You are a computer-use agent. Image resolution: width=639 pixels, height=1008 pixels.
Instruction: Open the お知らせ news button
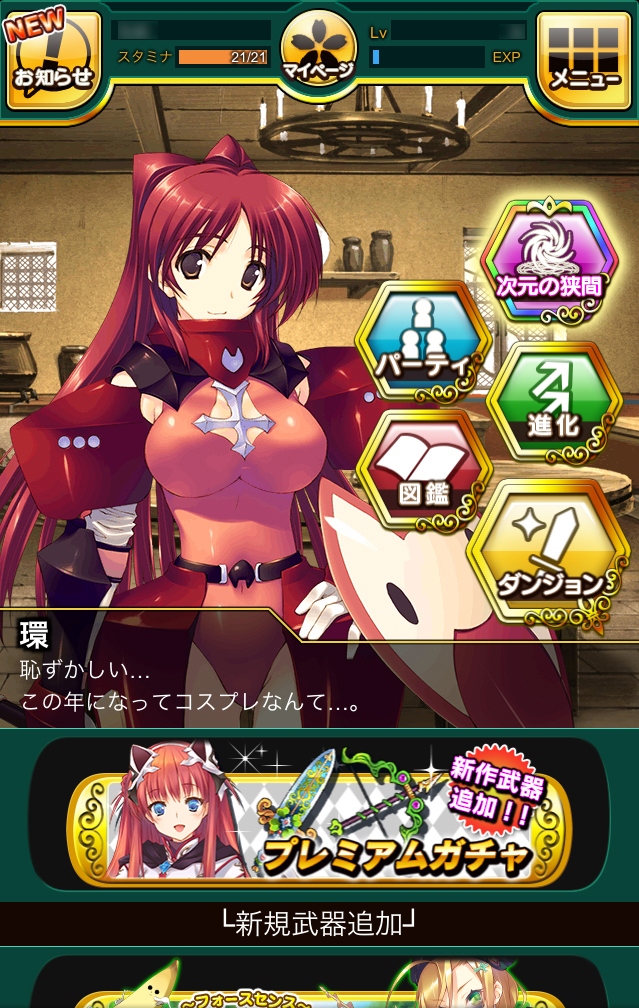tap(53, 60)
